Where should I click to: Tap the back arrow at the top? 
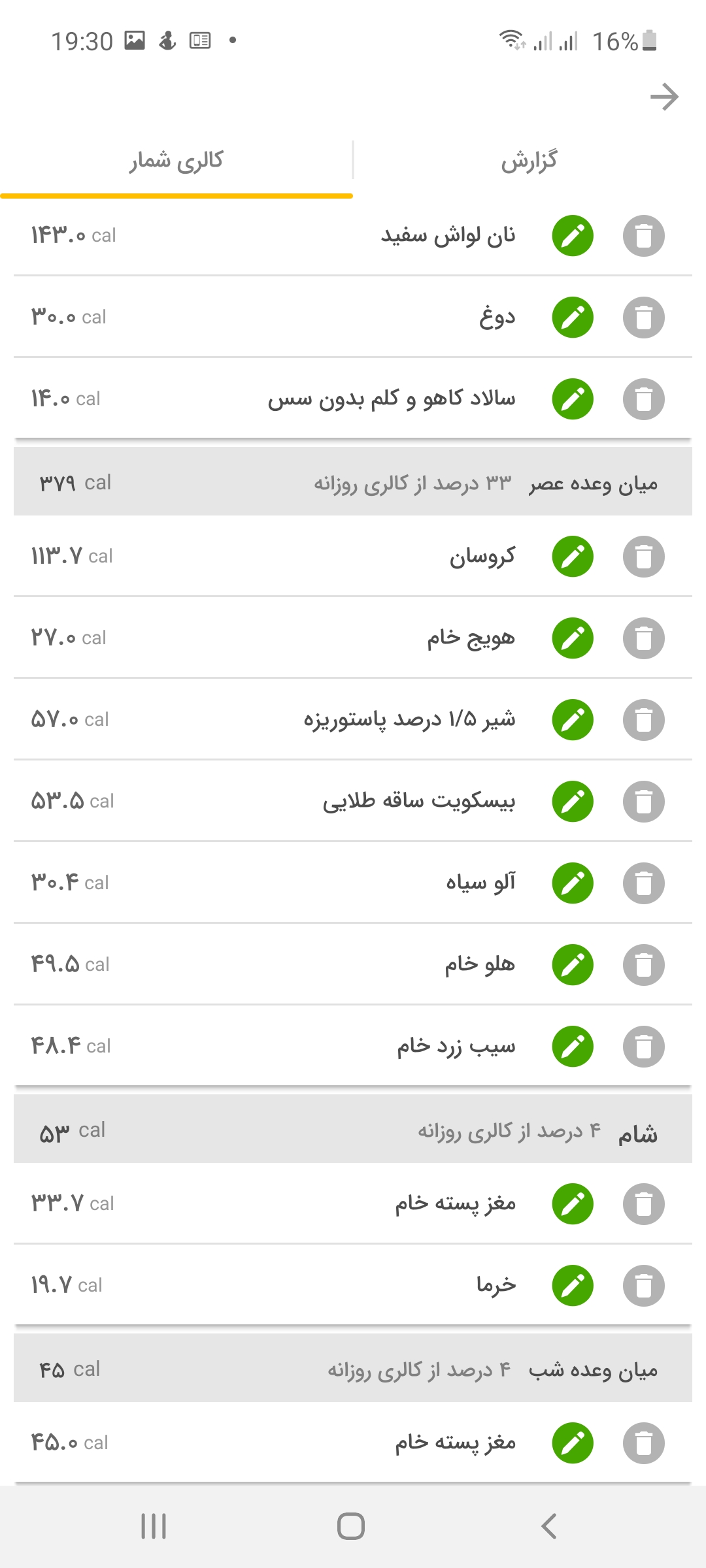tap(664, 97)
